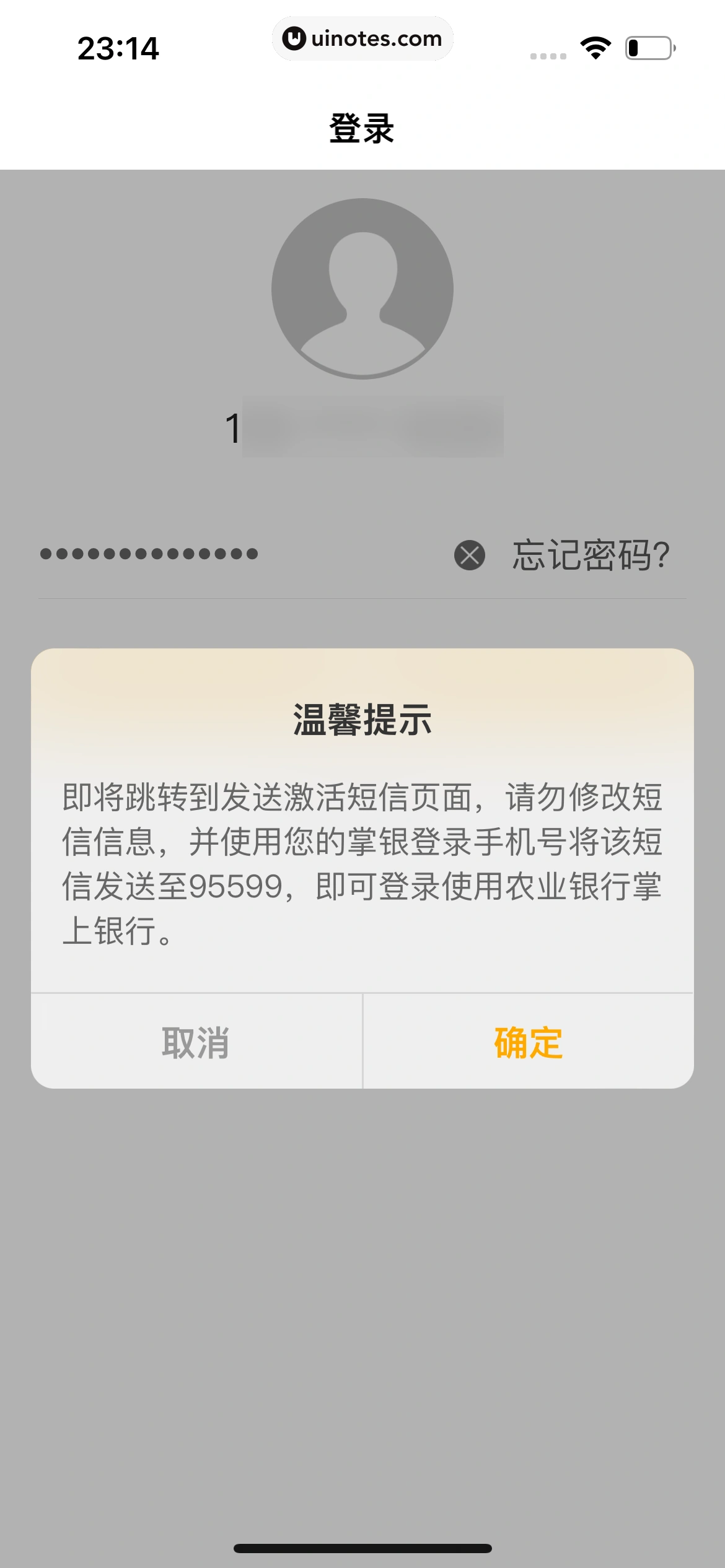The image size is (725, 1568).
Task: Tap the home indicator bar at bottom
Action: pyautogui.click(x=362, y=1549)
